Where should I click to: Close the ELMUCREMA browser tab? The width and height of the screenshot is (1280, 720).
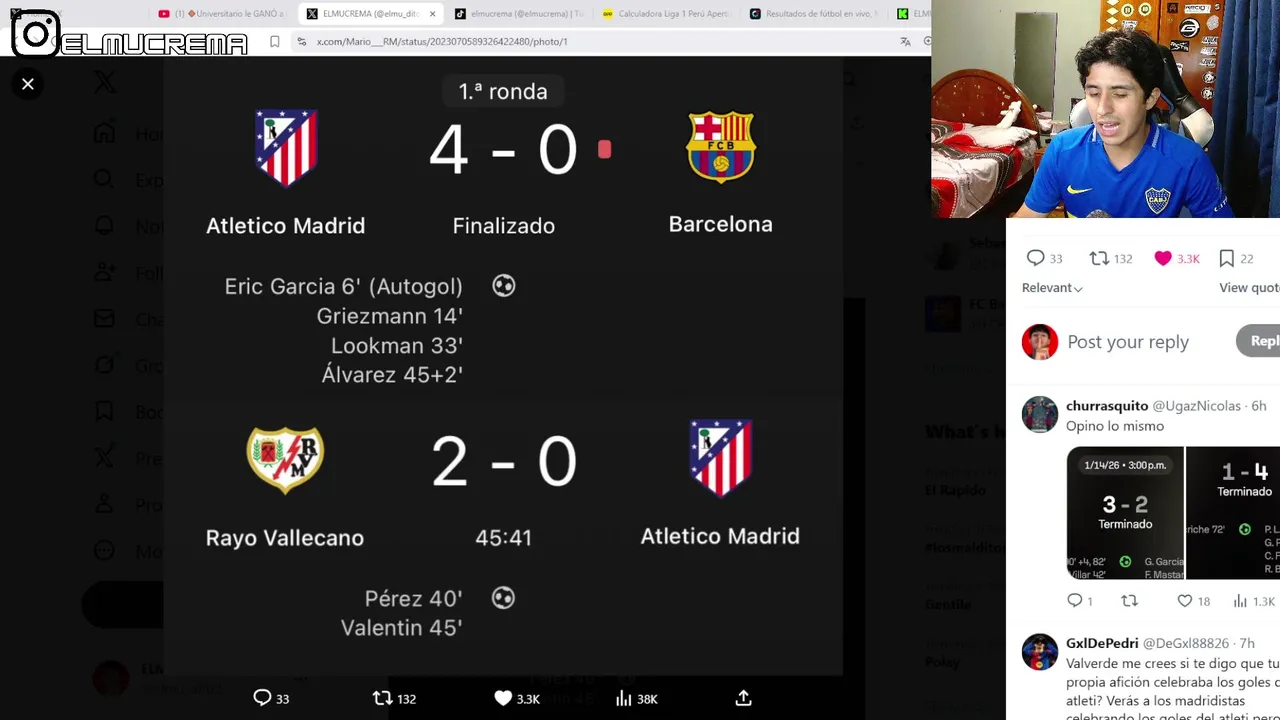pyautogui.click(x=432, y=14)
